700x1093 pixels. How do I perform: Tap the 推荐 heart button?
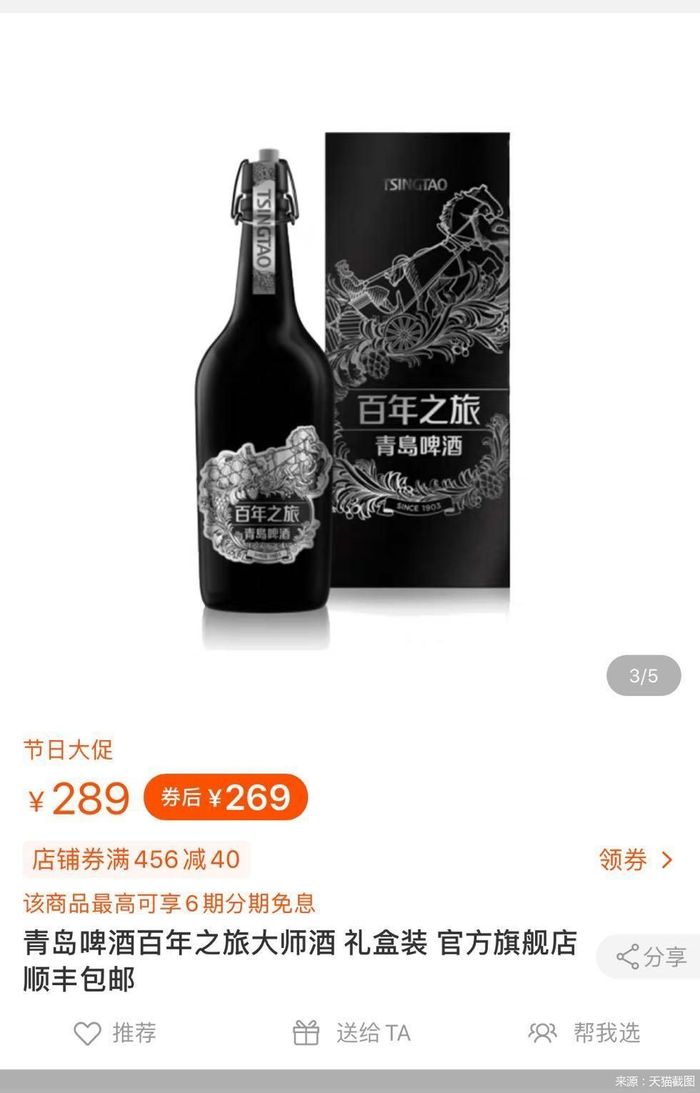(115, 1033)
